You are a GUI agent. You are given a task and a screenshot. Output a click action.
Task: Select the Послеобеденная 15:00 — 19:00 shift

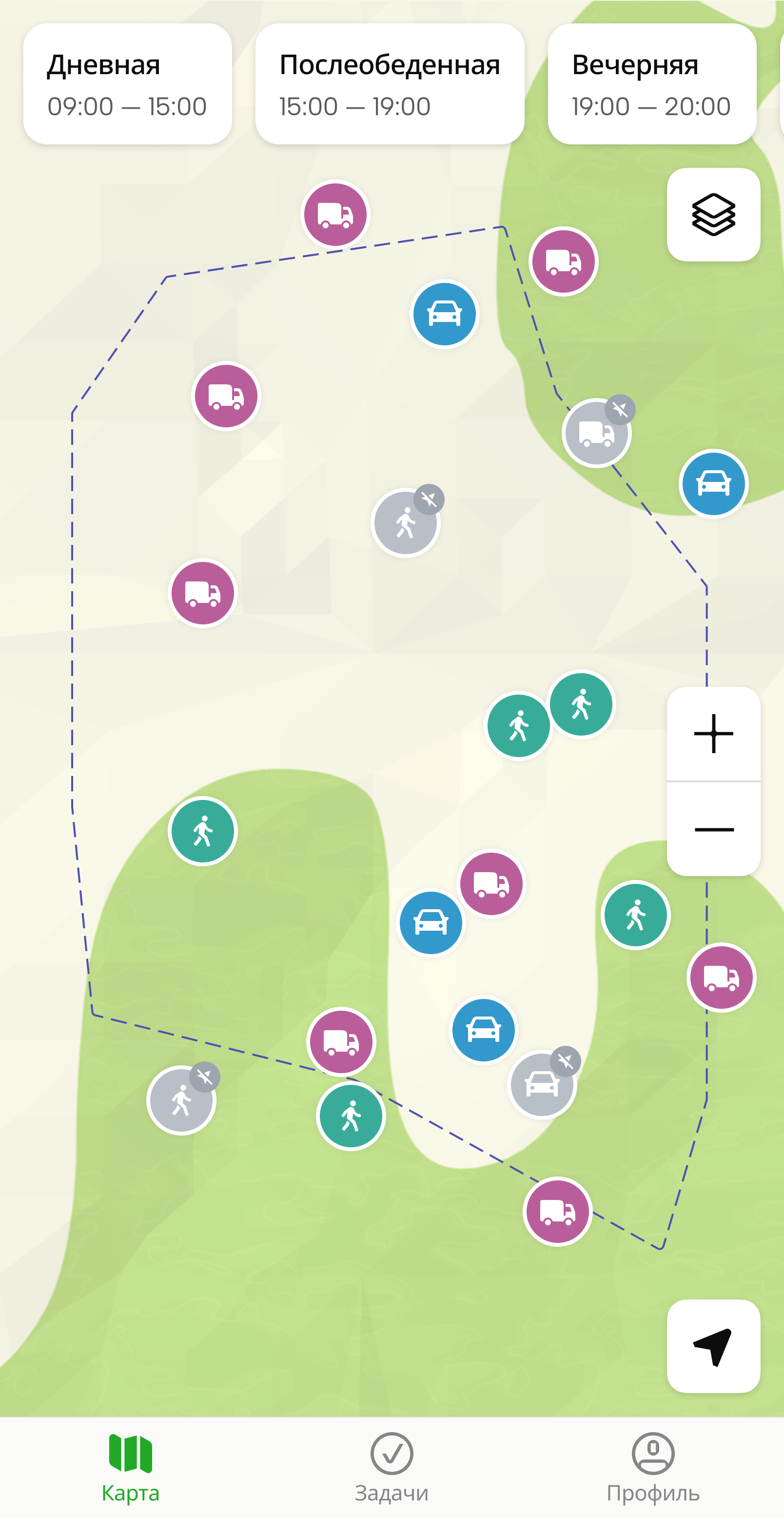pos(390,84)
